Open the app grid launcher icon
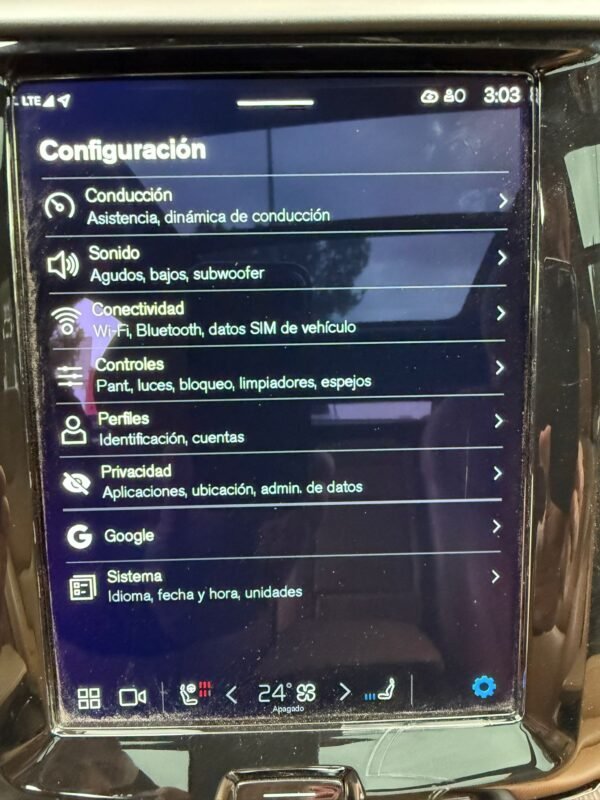Viewport: 600px width, 800px height. pyautogui.click(x=89, y=697)
